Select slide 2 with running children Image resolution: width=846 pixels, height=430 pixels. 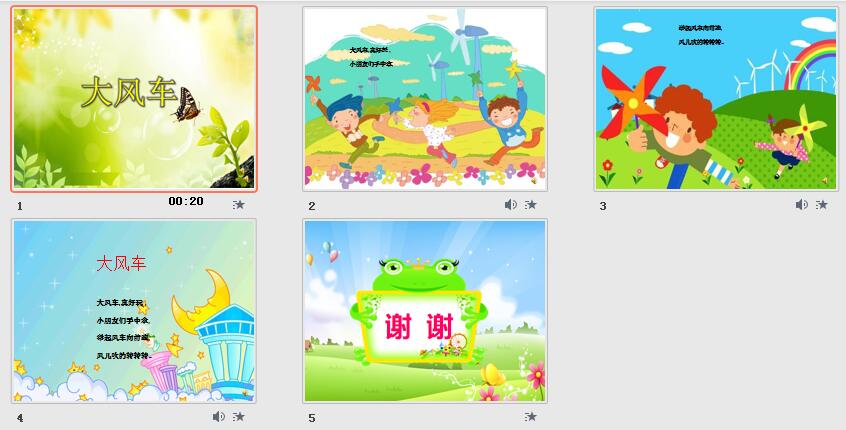pyautogui.click(x=425, y=98)
